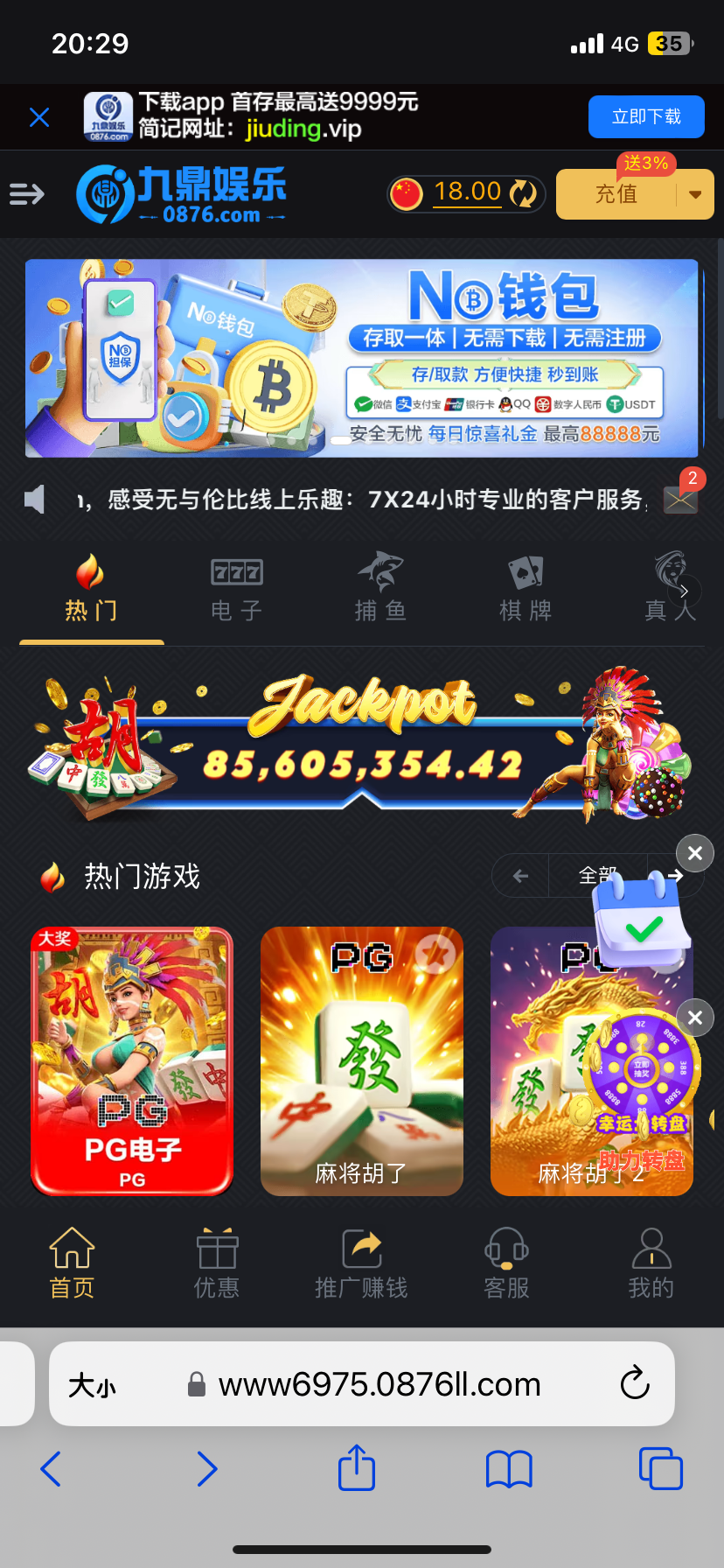Dismiss the app download banner
Viewport: 724px width, 1568px height.
(x=39, y=117)
